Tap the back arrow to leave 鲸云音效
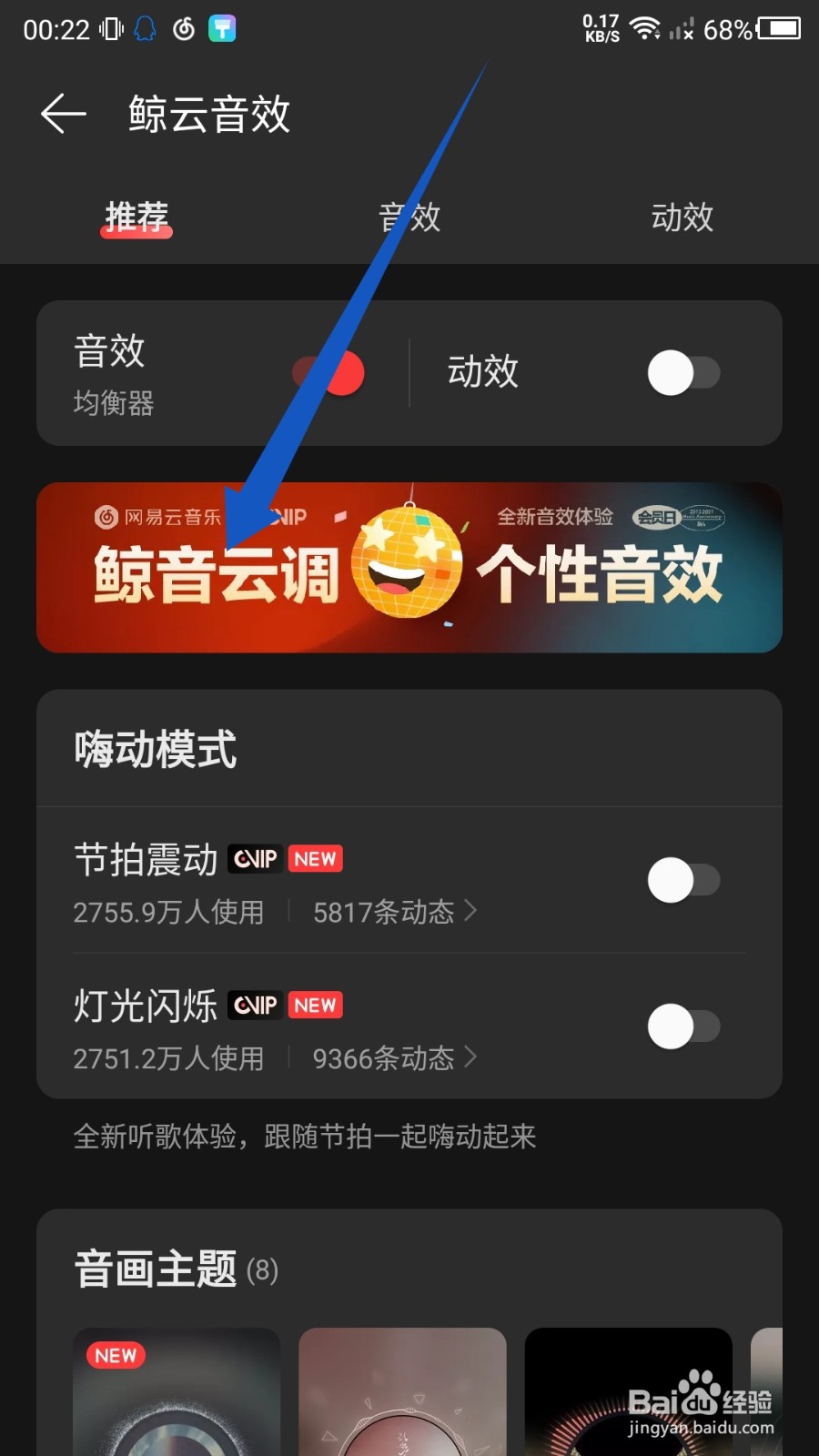819x1456 pixels. 62,113
